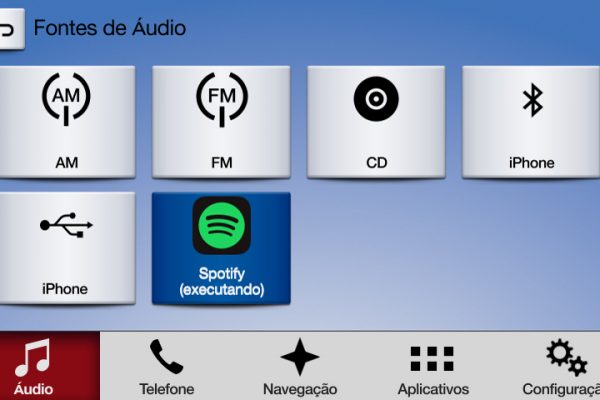Open the Aplicativos tab
Viewport: 600px width, 400px height.
click(432, 366)
